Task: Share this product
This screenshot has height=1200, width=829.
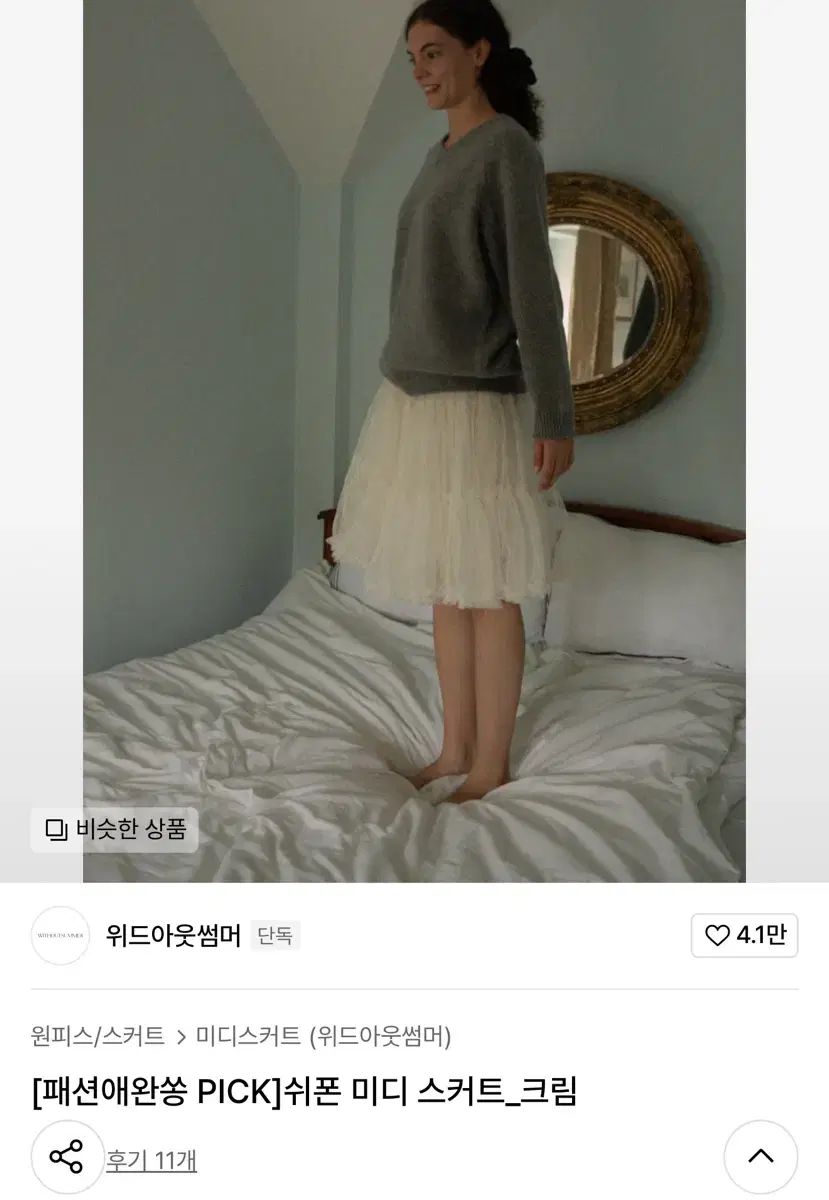Action: pyautogui.click(x=67, y=1157)
